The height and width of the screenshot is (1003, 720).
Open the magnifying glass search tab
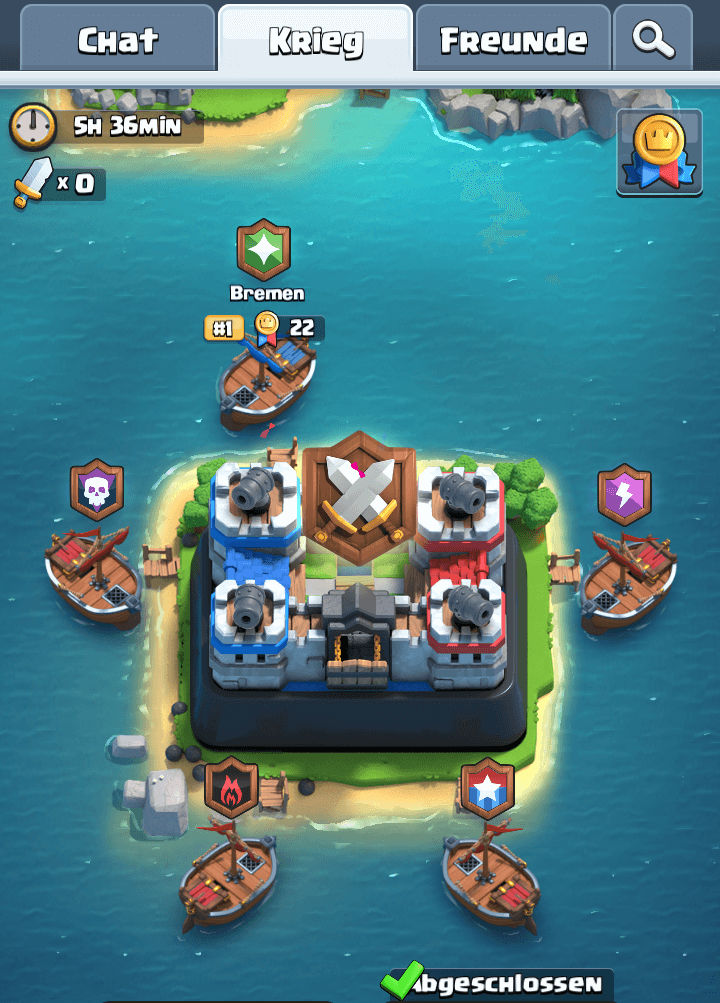click(x=653, y=40)
